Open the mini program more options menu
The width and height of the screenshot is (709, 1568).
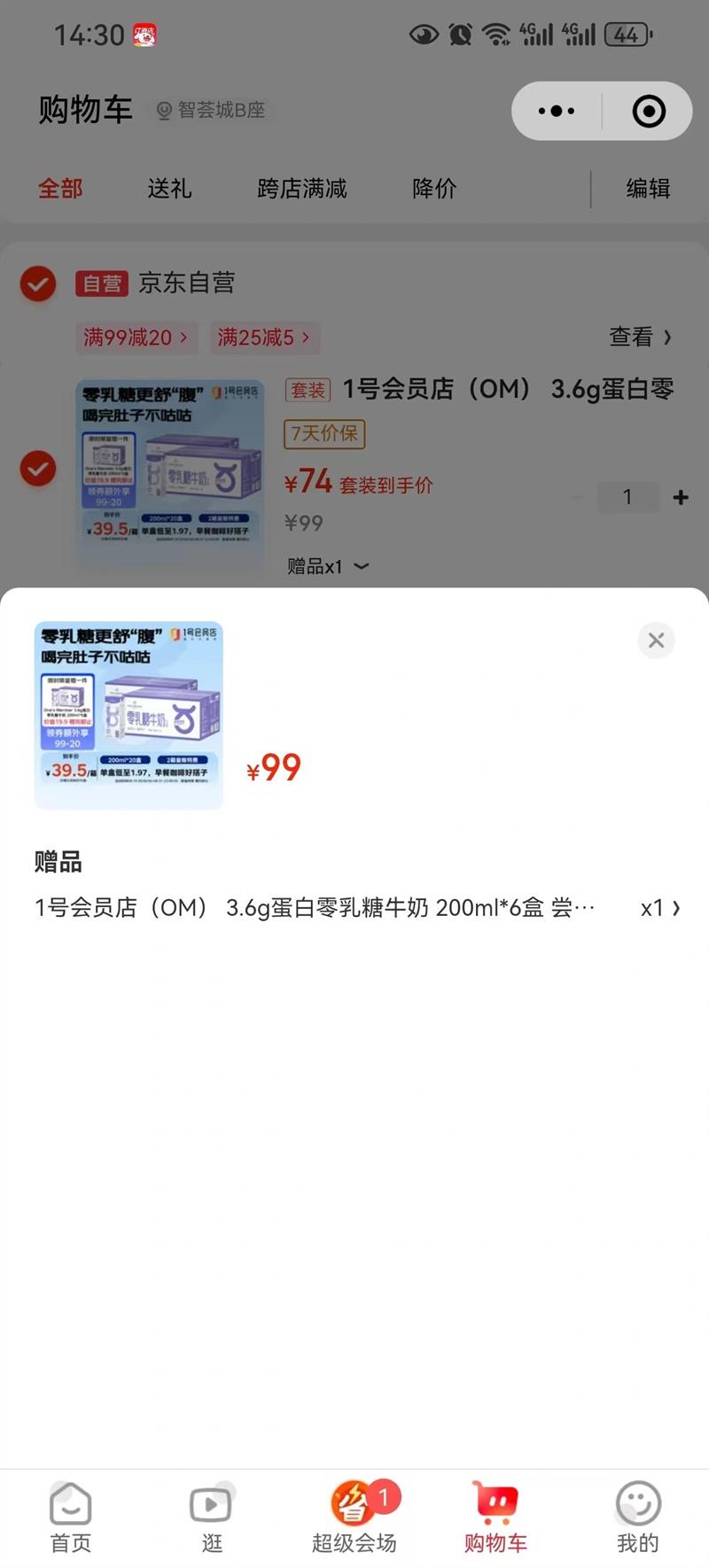[x=557, y=112]
